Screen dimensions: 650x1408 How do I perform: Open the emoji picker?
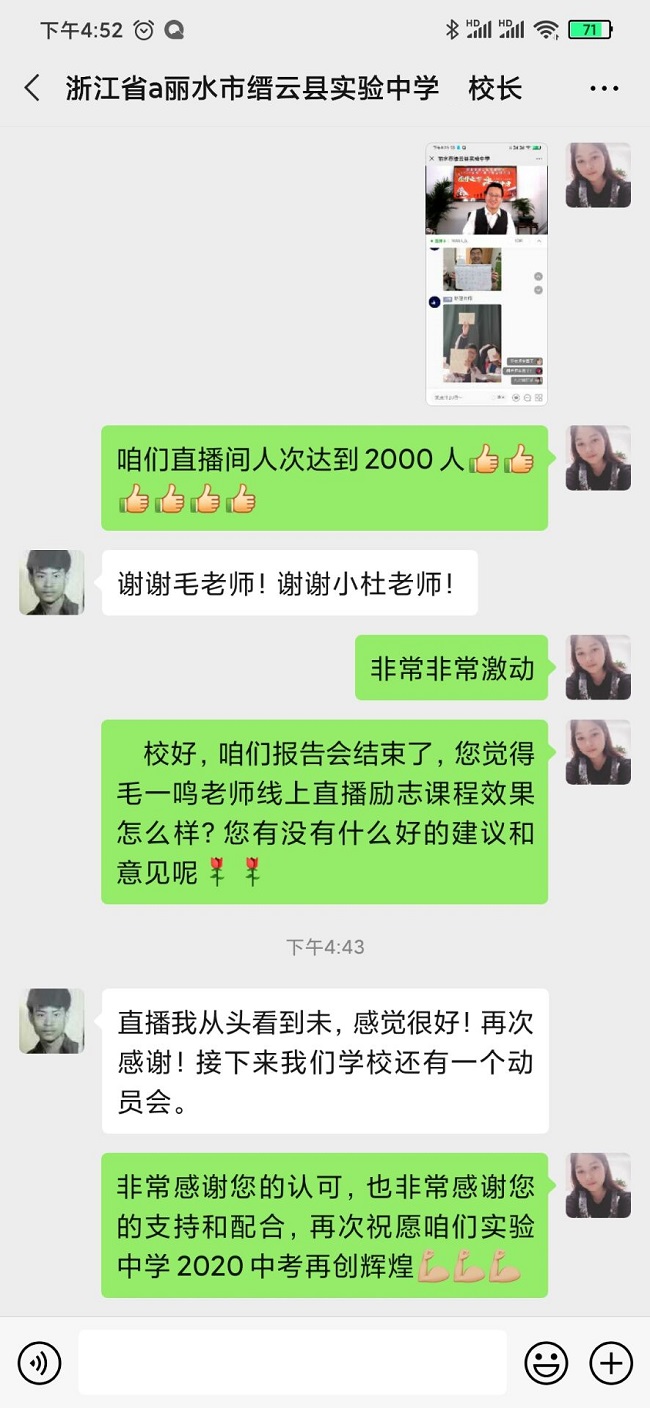click(546, 1362)
